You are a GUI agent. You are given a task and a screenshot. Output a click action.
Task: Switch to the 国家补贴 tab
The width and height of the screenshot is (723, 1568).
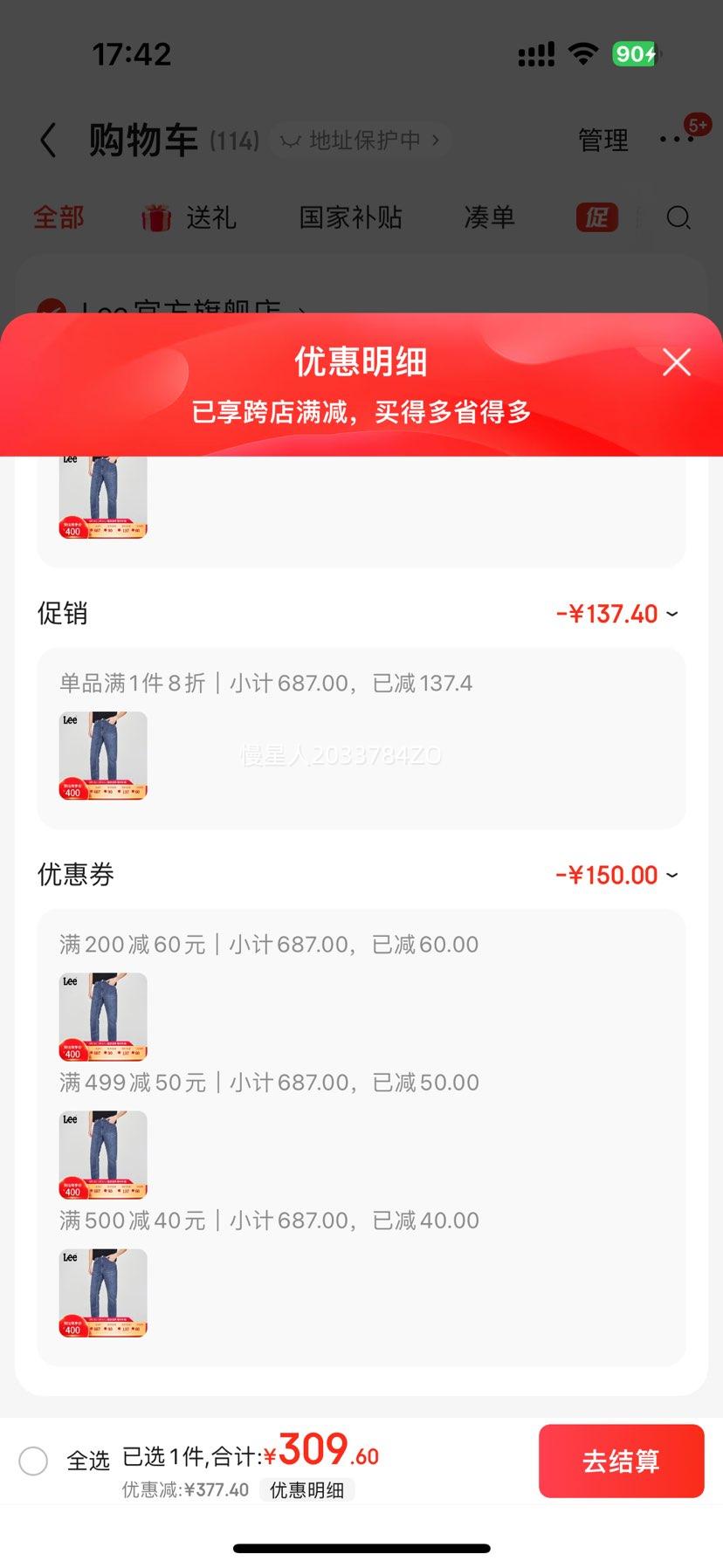point(349,218)
